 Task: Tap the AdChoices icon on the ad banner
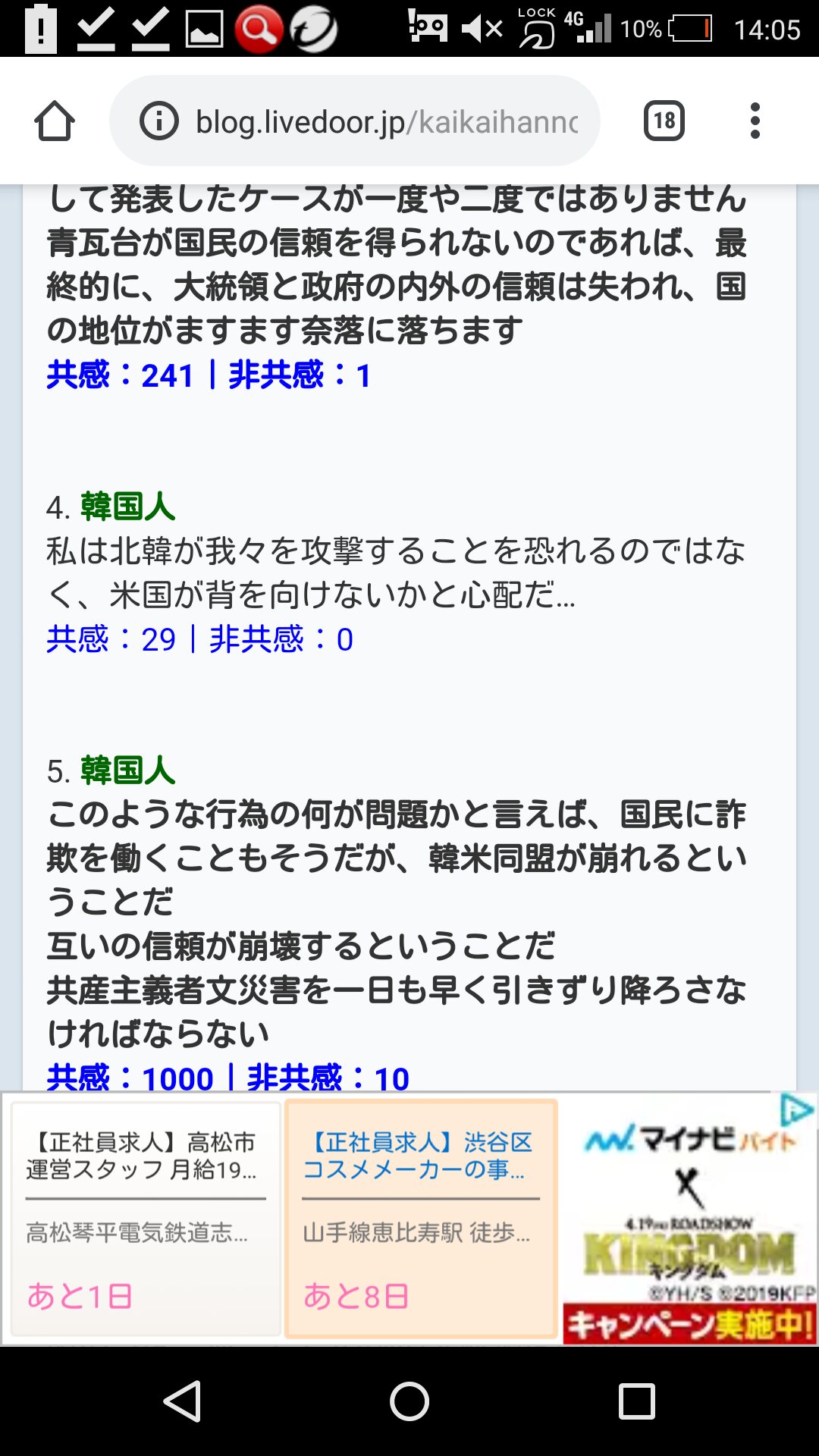pos(797,1110)
